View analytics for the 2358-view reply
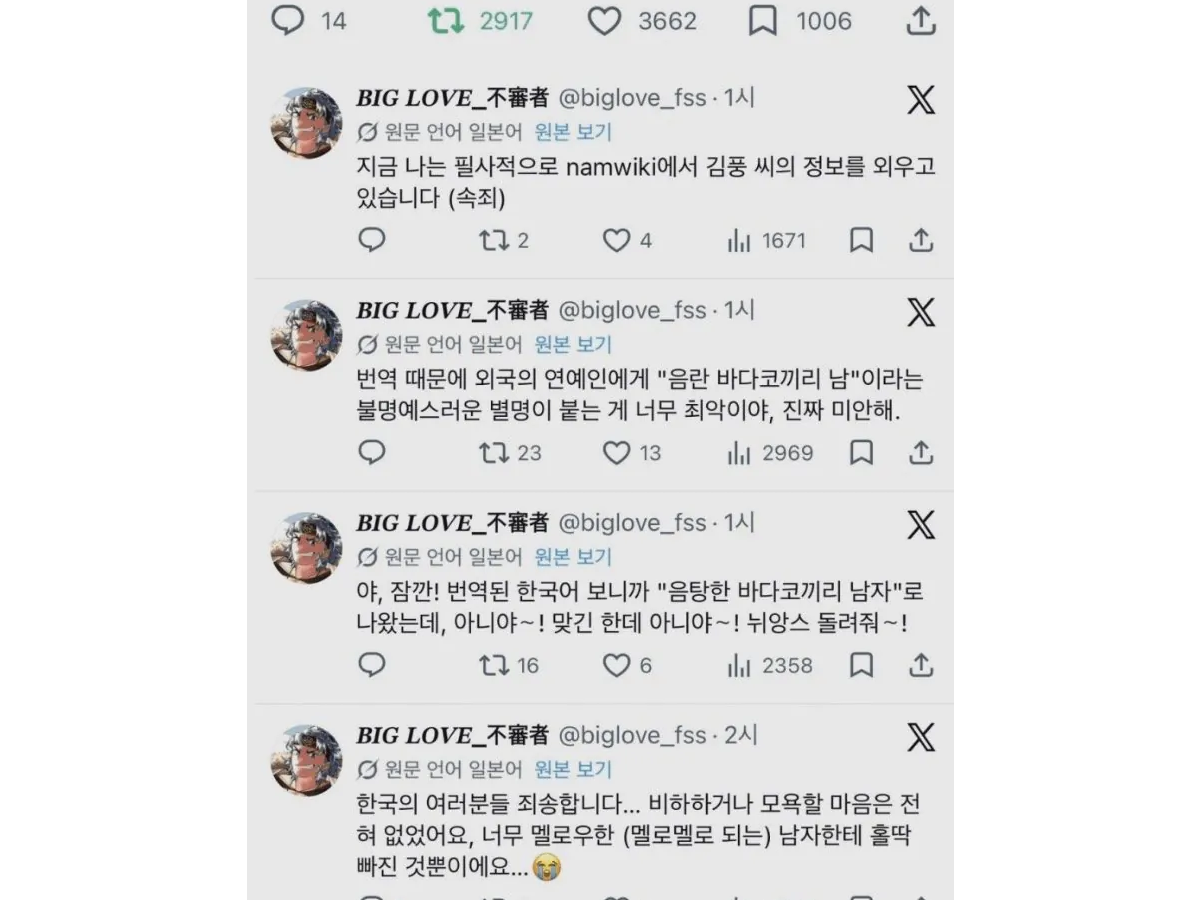1200x900 pixels. click(739, 665)
